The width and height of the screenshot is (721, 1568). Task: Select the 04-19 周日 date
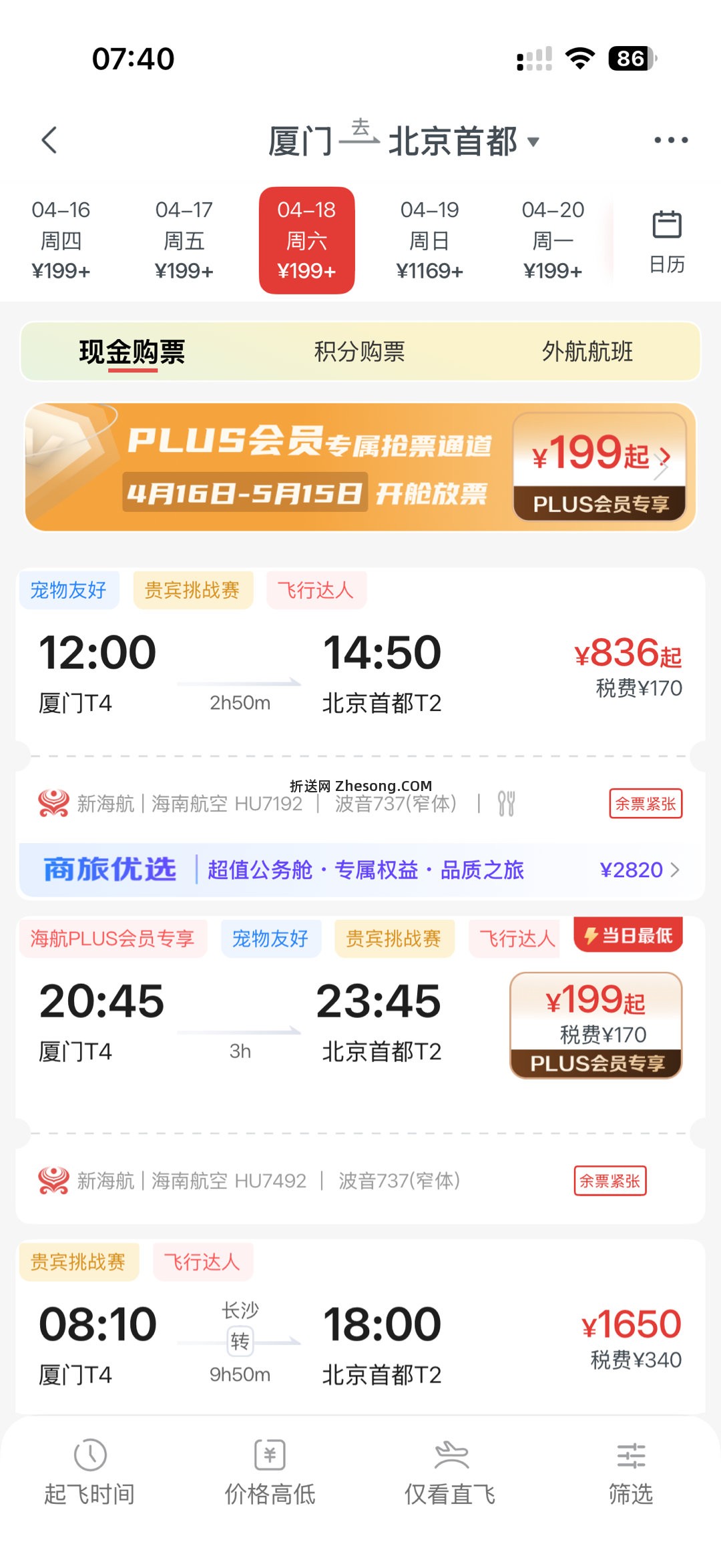428,240
